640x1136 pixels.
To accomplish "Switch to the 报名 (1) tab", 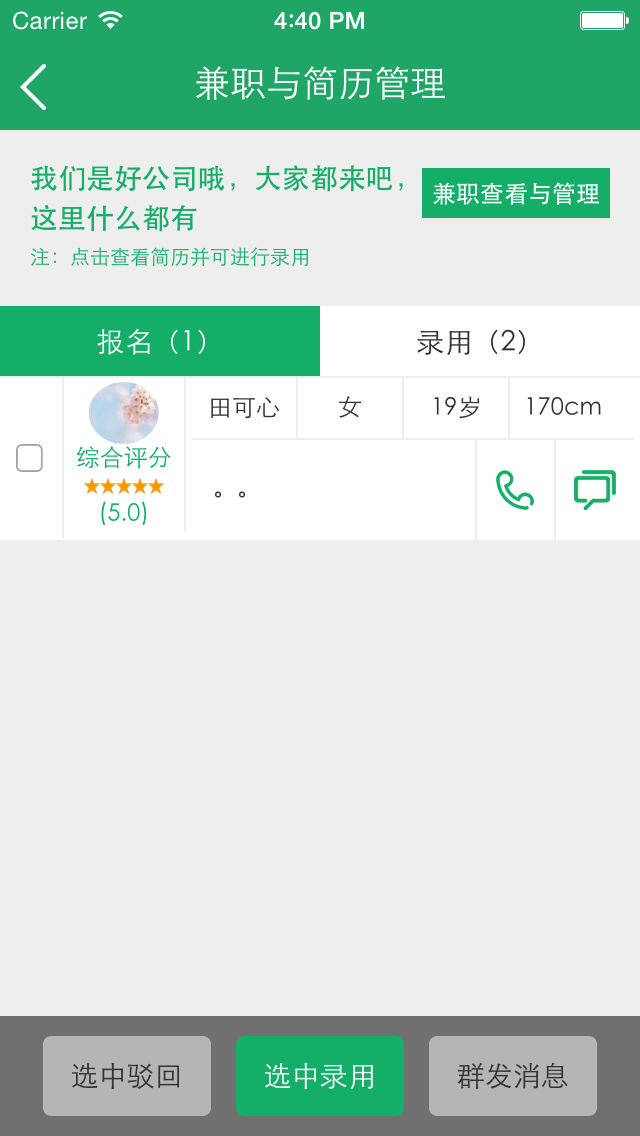I will click(x=160, y=342).
